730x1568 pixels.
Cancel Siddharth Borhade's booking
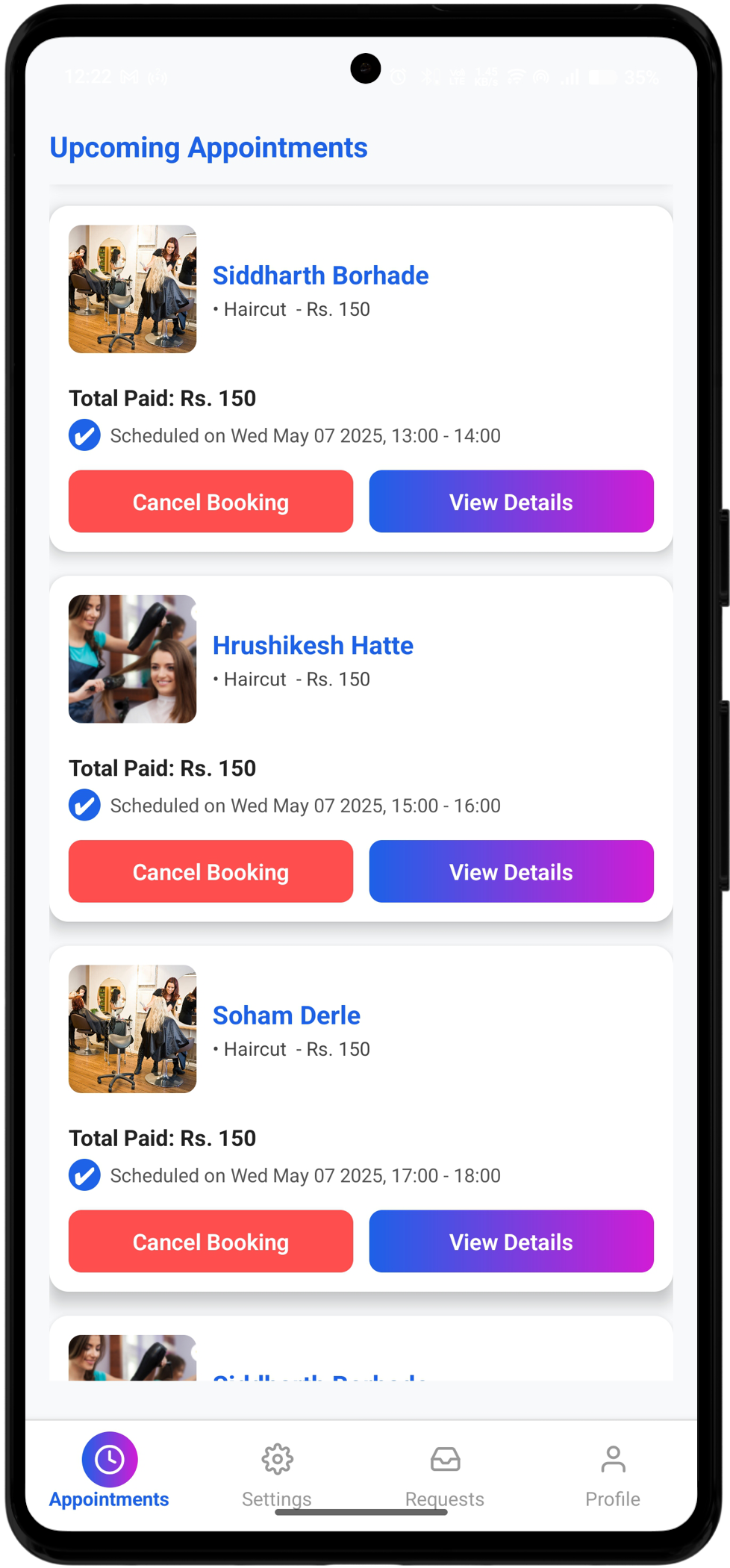pos(210,501)
